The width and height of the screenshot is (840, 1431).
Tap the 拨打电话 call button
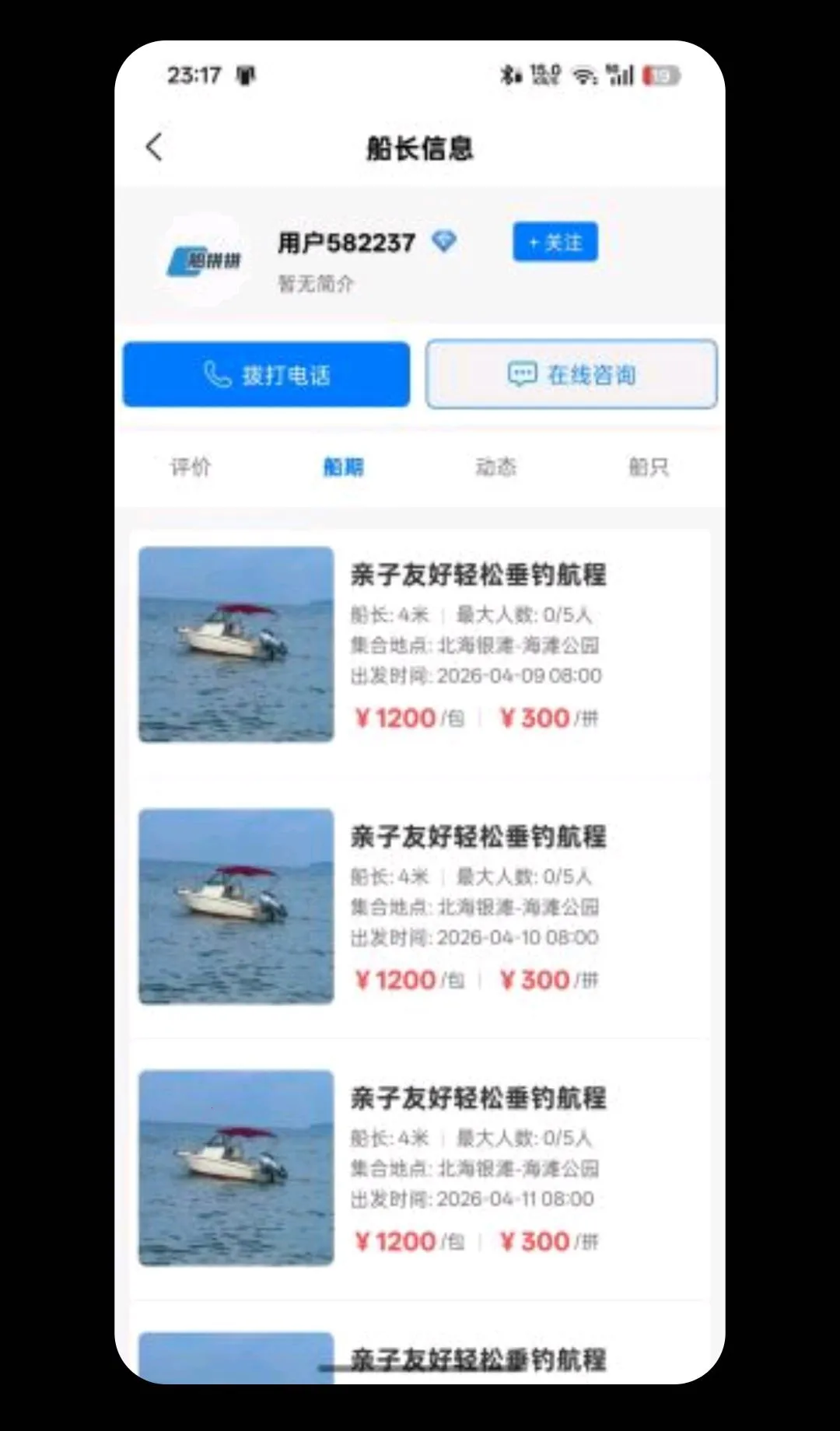(266, 374)
